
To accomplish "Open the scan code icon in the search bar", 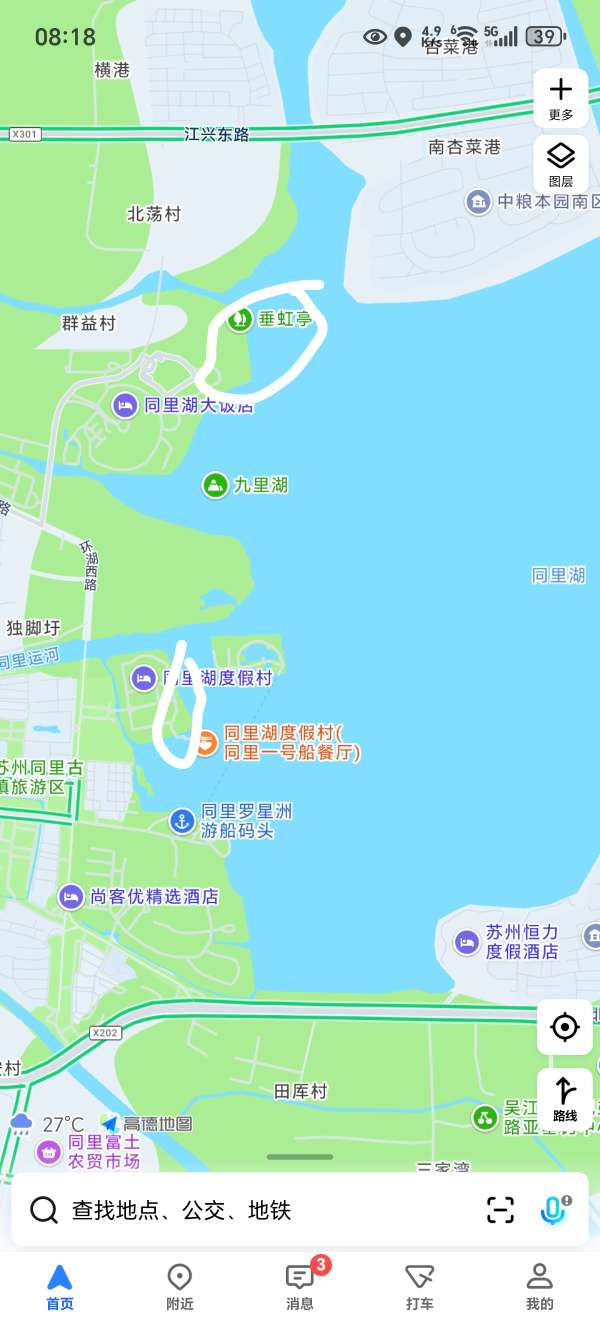I will coord(500,1210).
